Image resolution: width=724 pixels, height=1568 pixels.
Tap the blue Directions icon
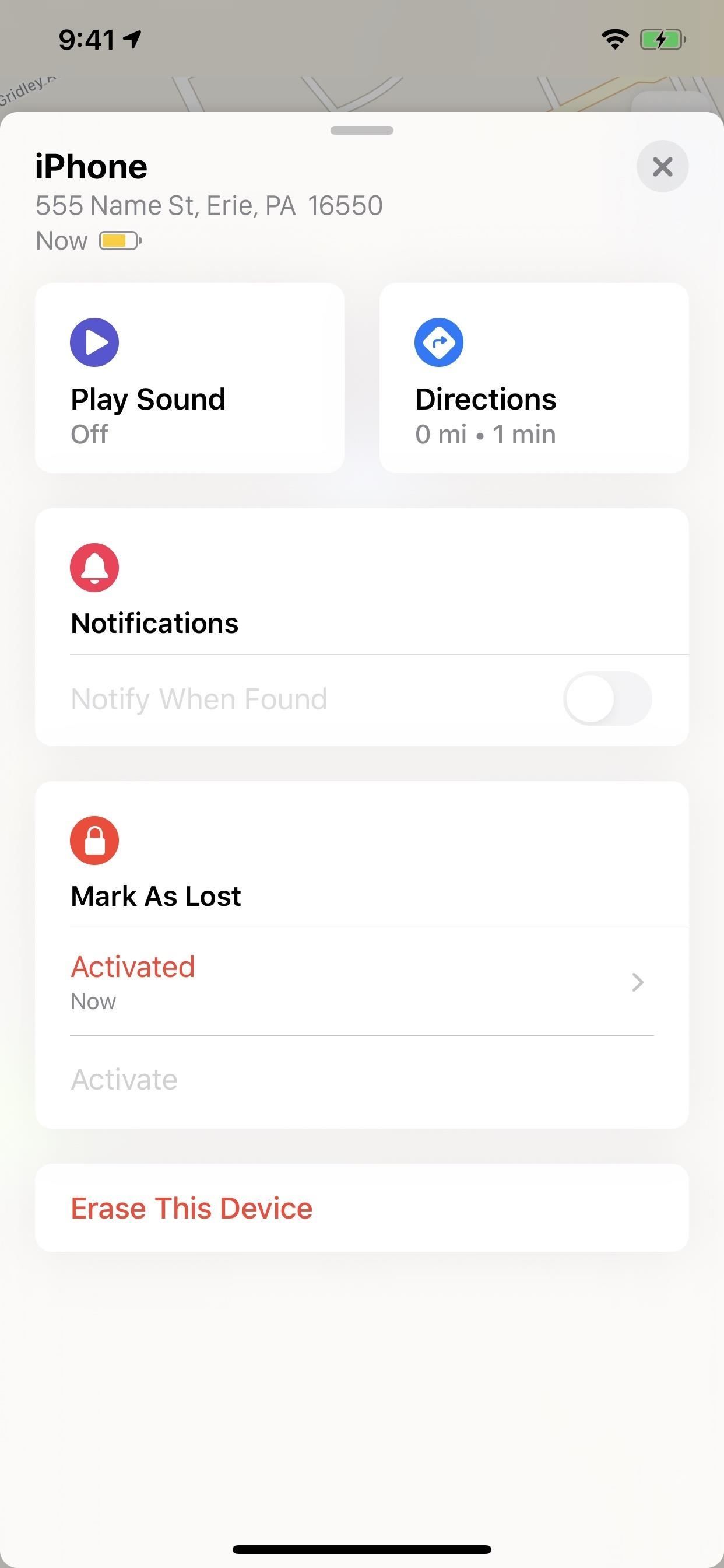tap(440, 341)
